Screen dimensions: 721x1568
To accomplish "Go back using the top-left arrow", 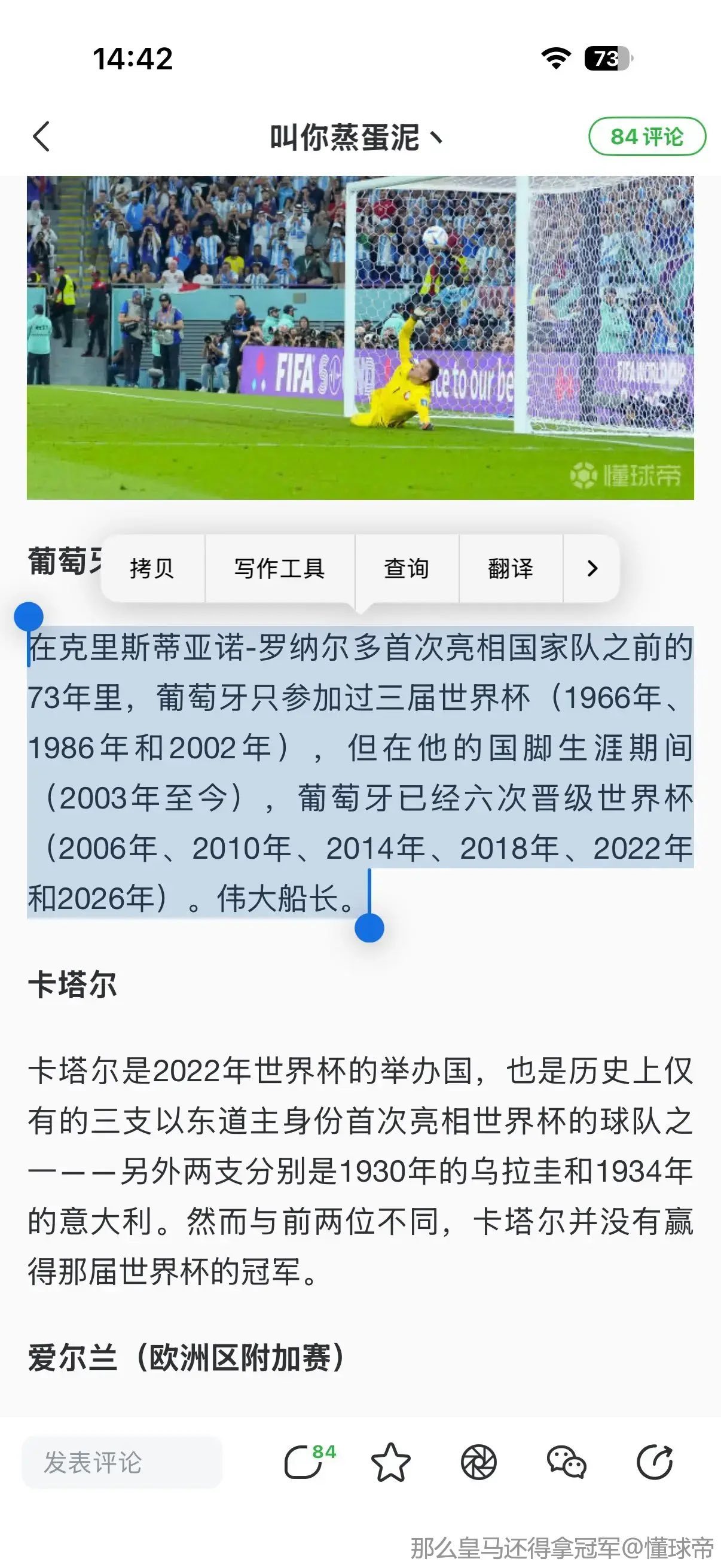I will click(x=41, y=136).
